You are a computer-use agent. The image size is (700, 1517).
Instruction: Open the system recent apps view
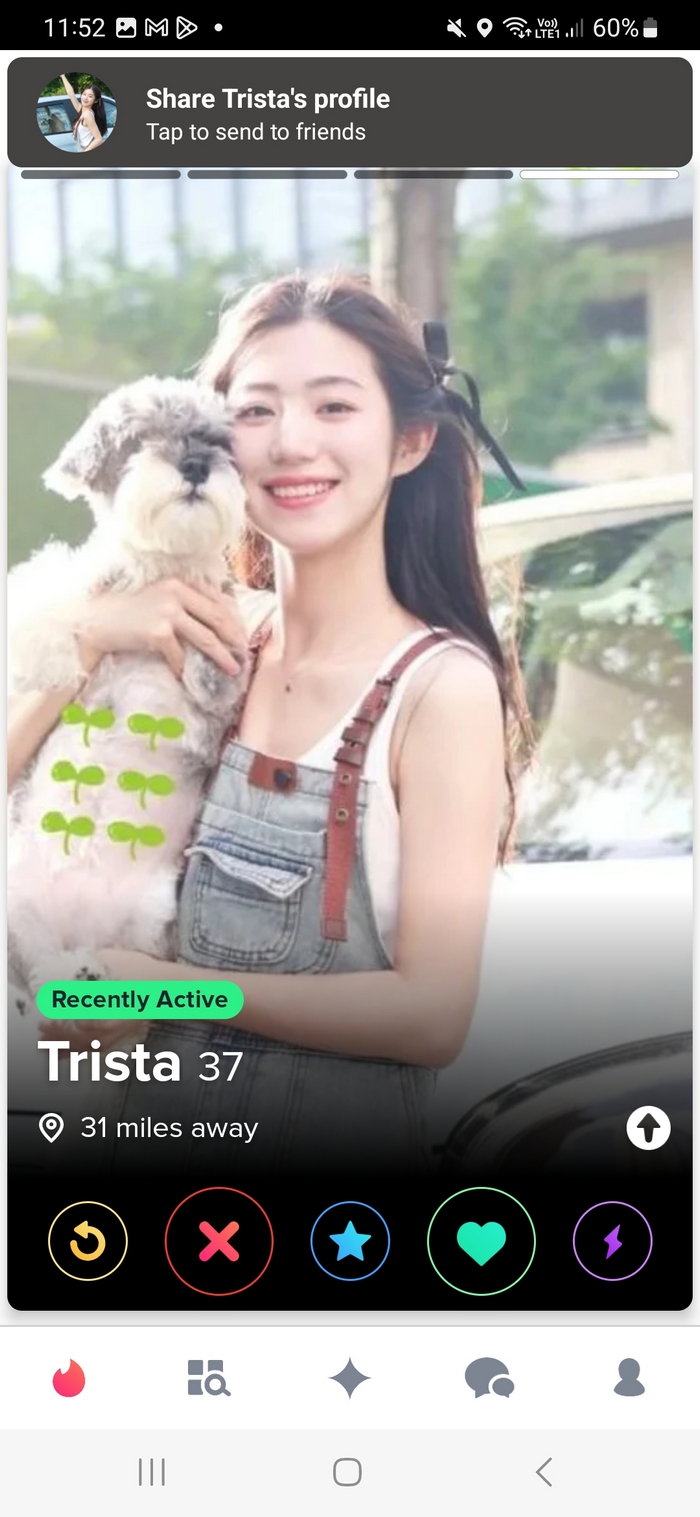(x=151, y=1472)
